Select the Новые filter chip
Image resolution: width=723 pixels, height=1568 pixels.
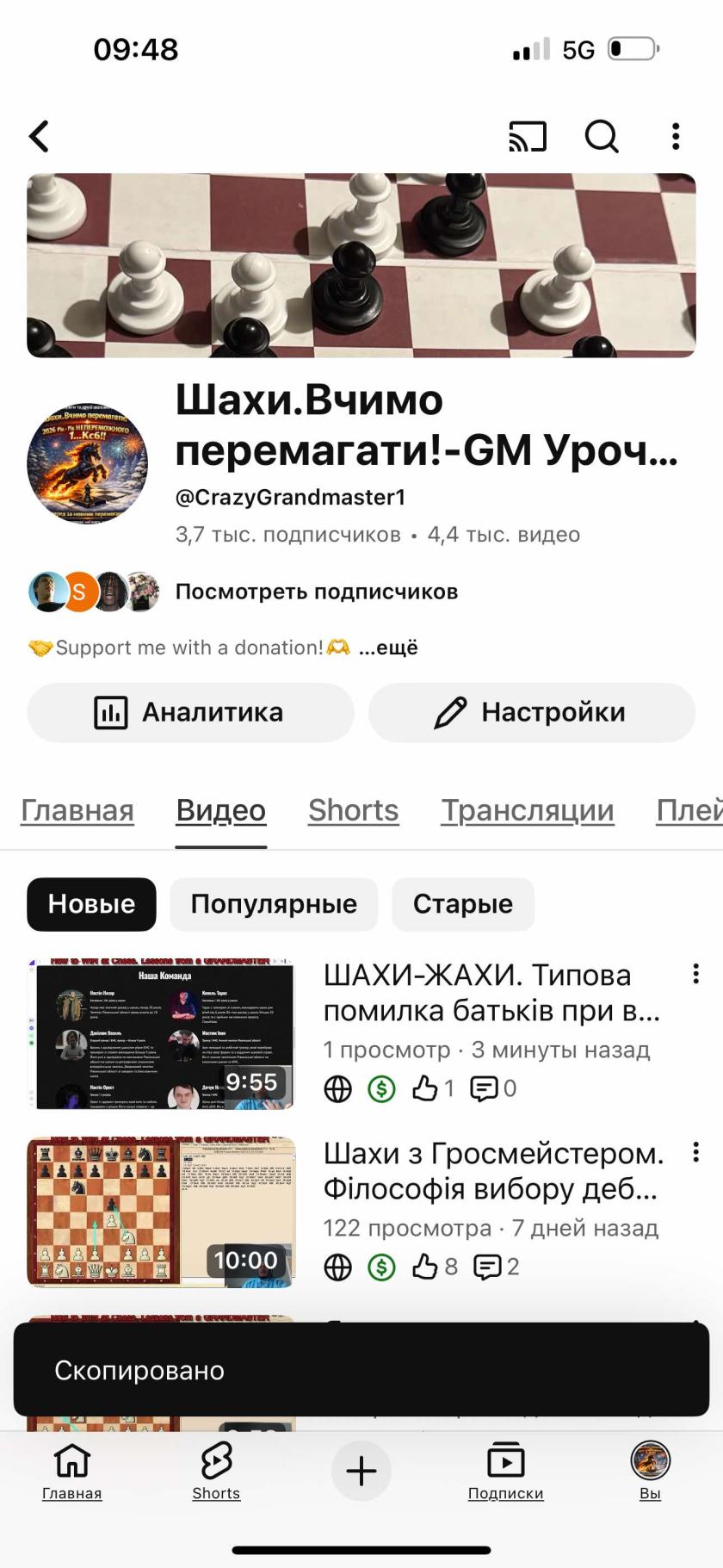[91, 903]
